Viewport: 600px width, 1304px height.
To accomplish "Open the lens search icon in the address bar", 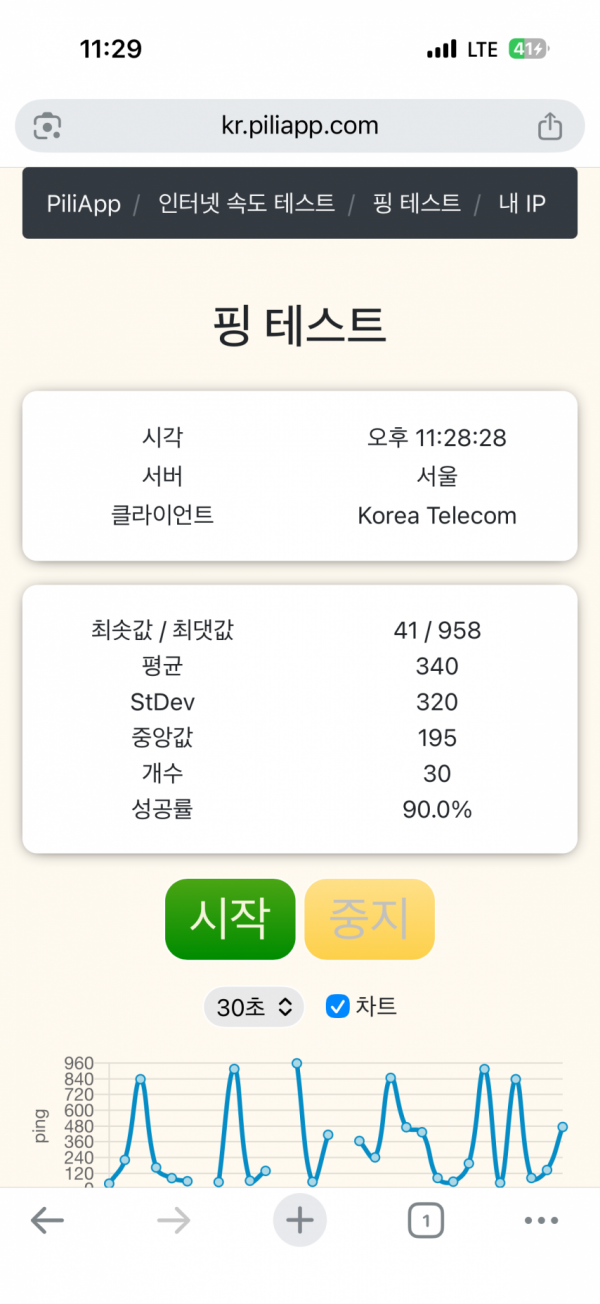I will (48, 126).
